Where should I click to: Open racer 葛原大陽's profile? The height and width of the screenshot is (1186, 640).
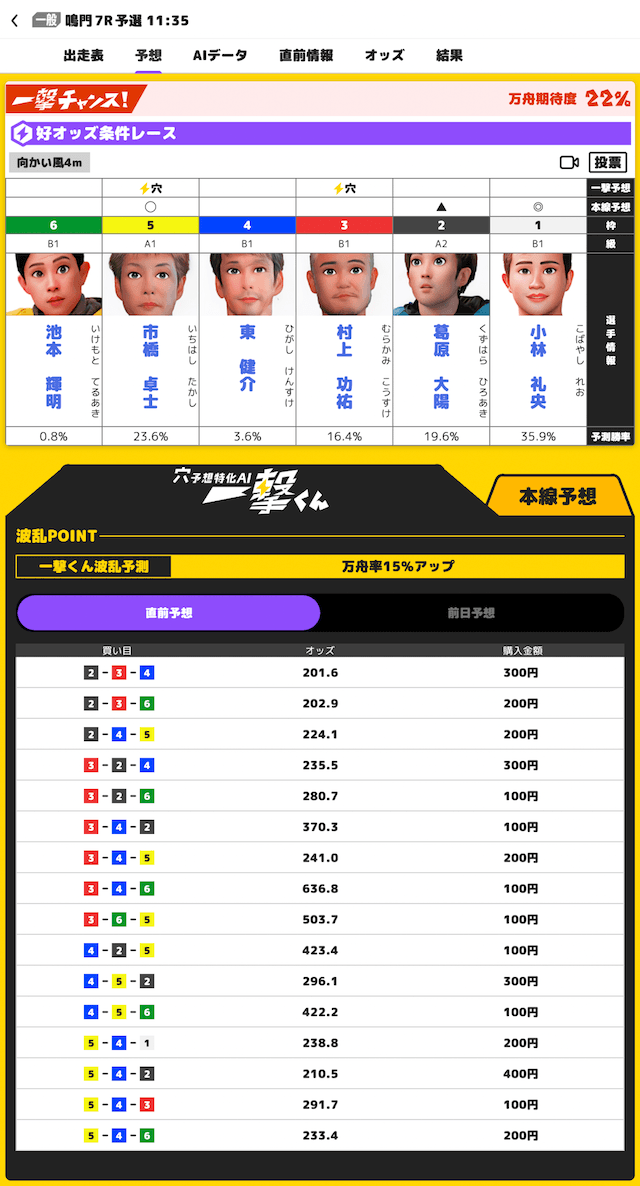pyautogui.click(x=441, y=340)
